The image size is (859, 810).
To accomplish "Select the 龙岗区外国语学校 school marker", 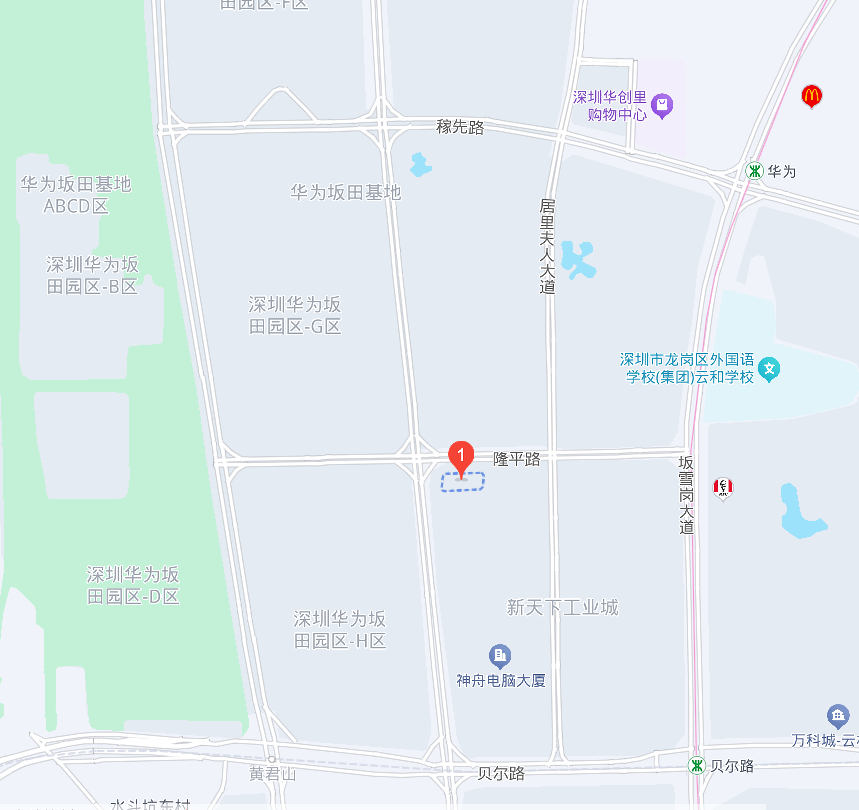I will (769, 369).
